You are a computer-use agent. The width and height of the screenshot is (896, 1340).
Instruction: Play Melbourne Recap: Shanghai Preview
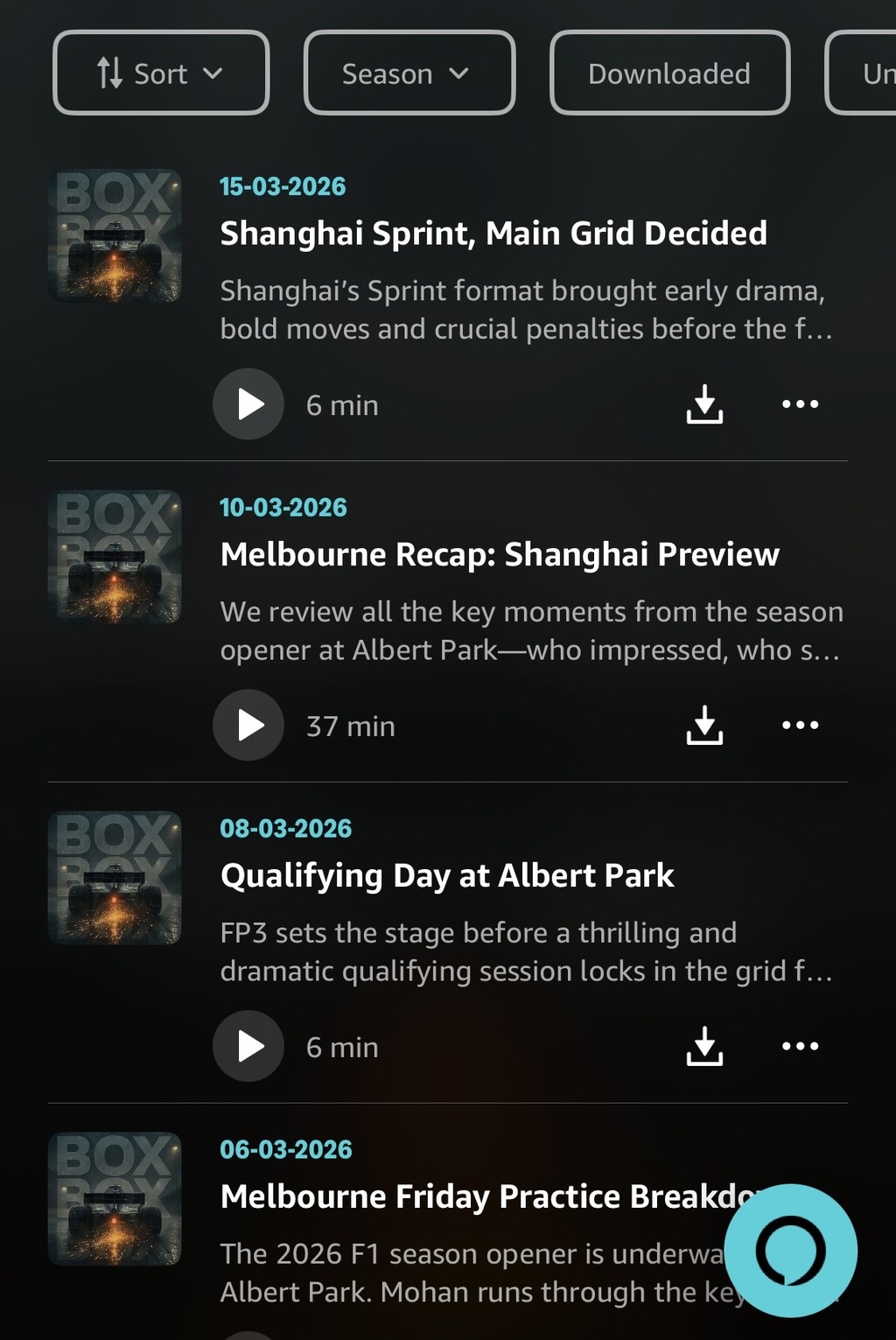248,726
